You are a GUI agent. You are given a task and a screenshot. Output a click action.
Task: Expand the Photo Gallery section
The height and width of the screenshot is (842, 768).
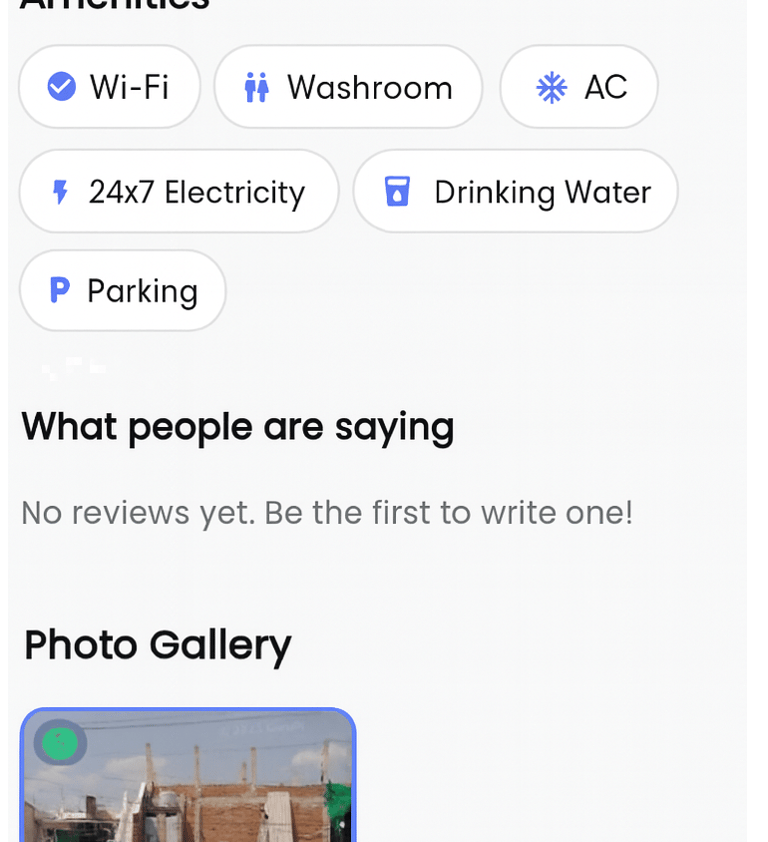157,645
